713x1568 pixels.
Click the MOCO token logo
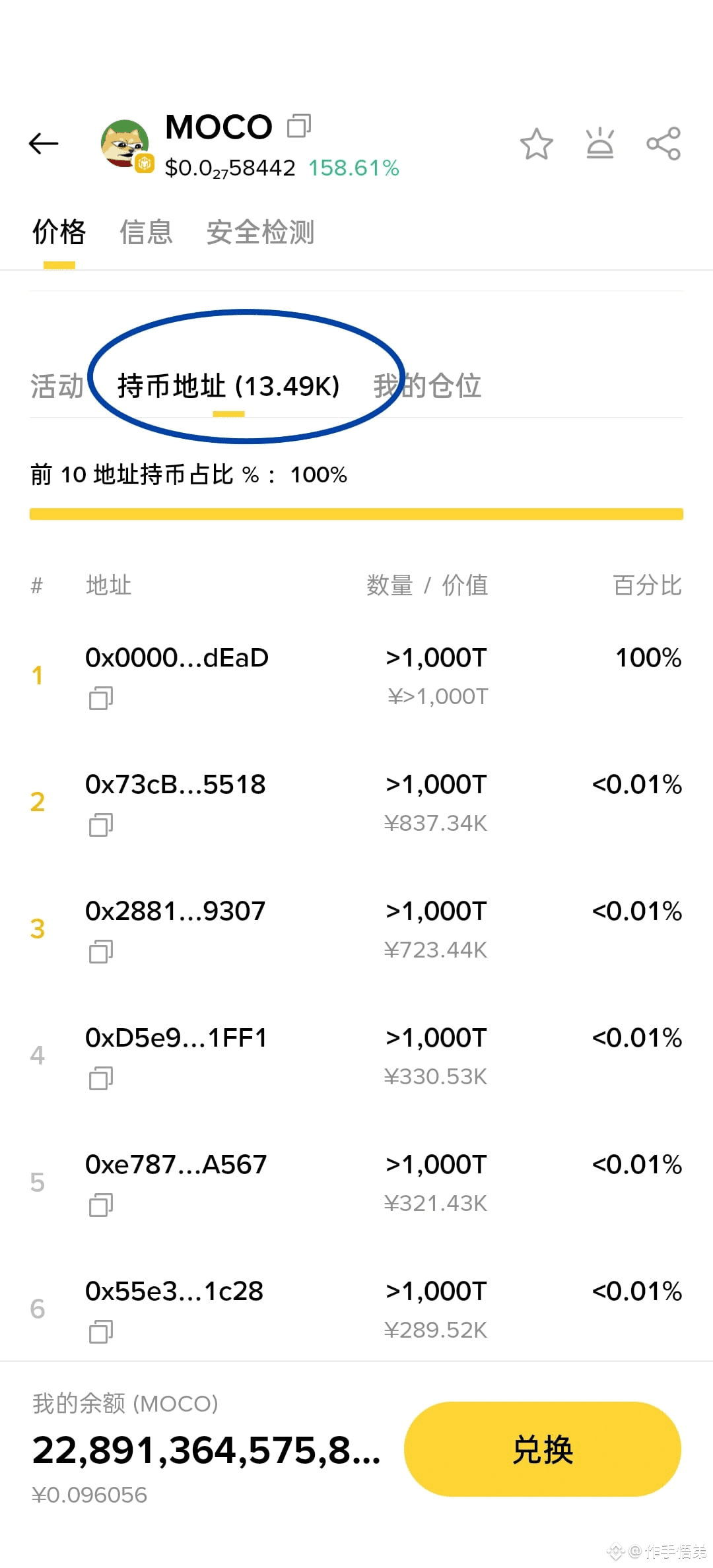124,143
